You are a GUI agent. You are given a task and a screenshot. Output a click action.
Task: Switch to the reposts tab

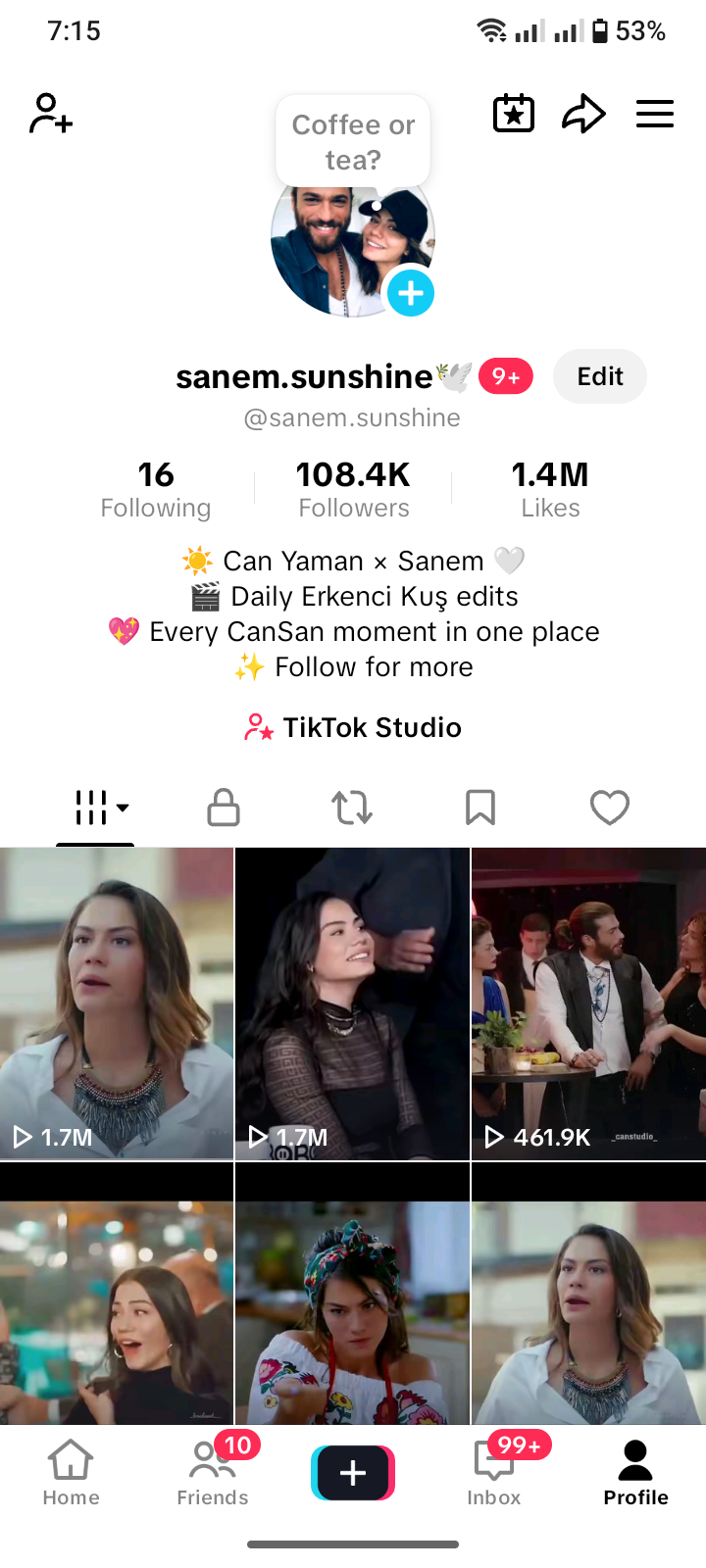352,808
